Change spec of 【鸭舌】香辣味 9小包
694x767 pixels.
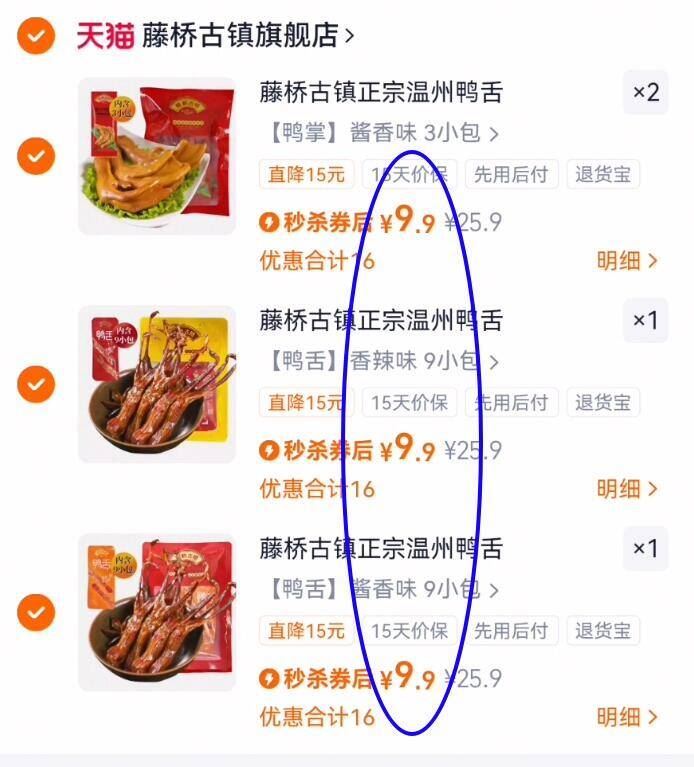pyautogui.click(x=380, y=361)
